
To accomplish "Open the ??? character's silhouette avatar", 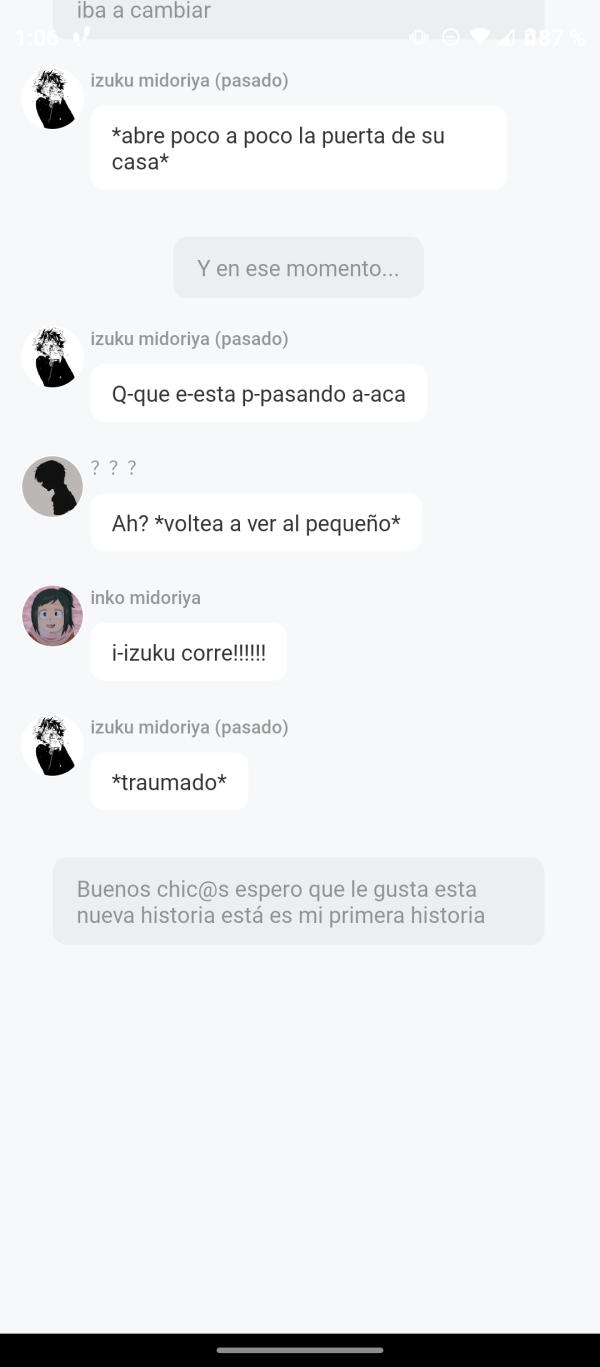I will click(x=52, y=487).
